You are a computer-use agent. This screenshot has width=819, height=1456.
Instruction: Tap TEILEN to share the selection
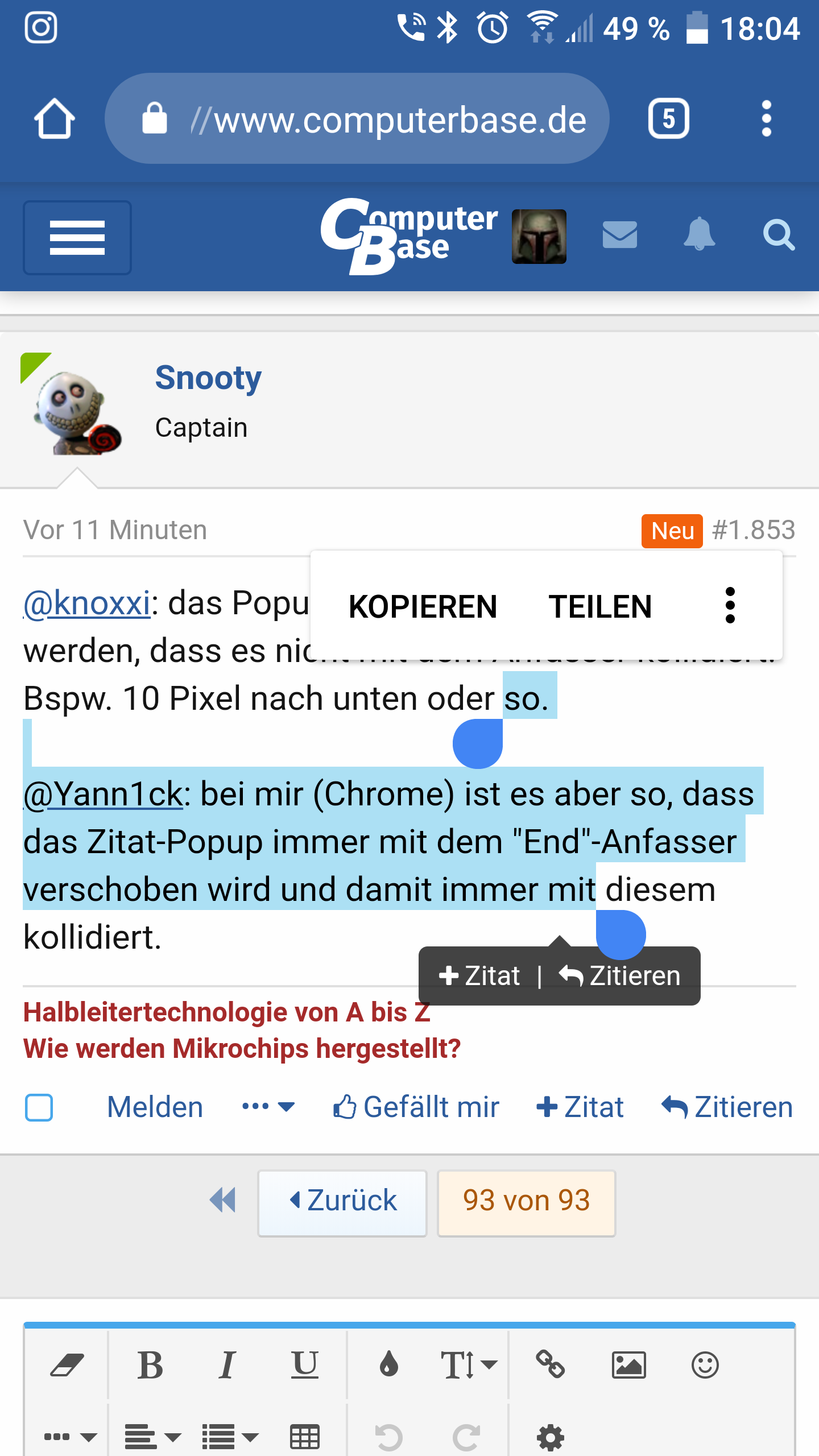click(x=600, y=606)
